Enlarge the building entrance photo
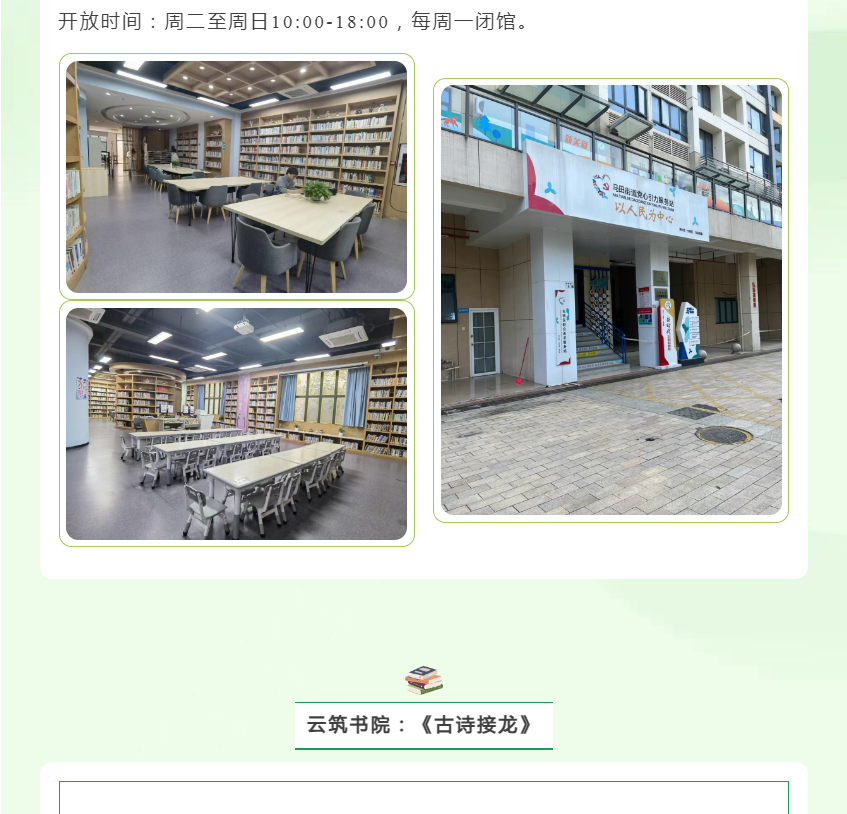847x814 pixels. coord(611,300)
